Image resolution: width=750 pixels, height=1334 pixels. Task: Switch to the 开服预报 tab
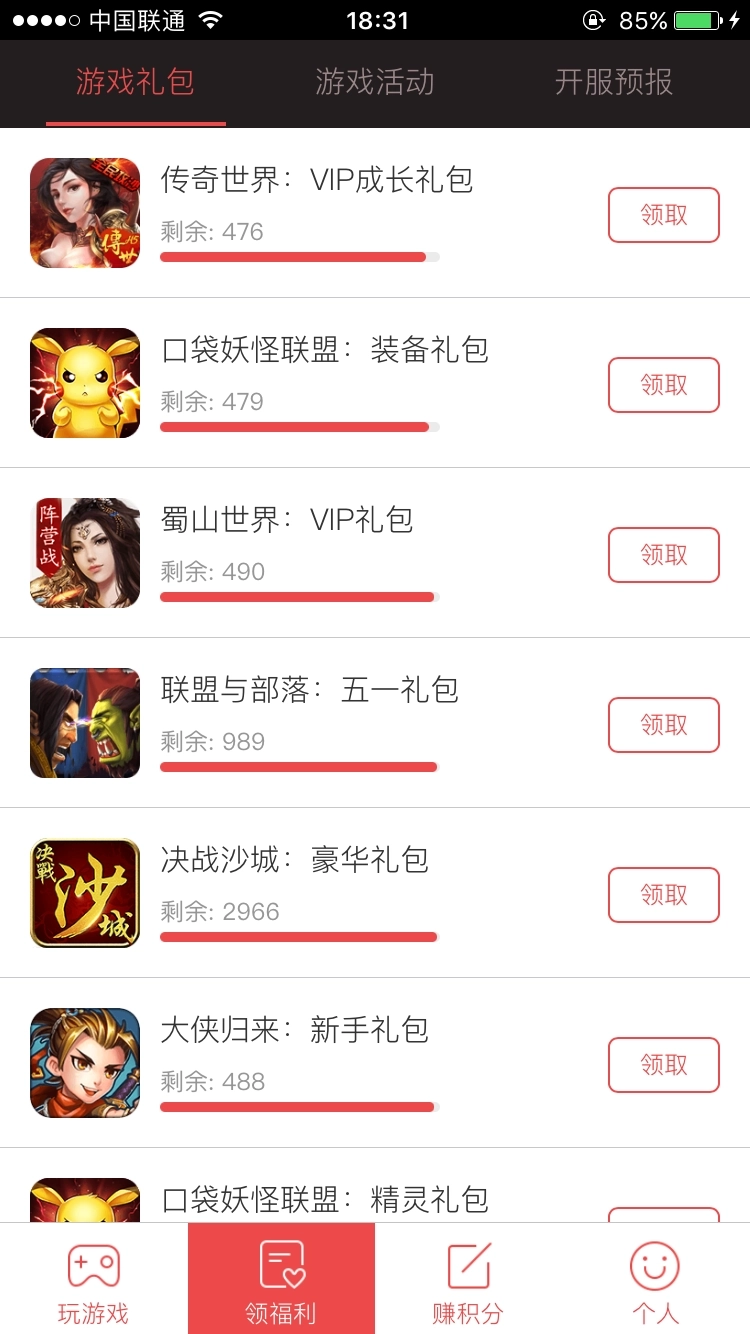click(615, 85)
